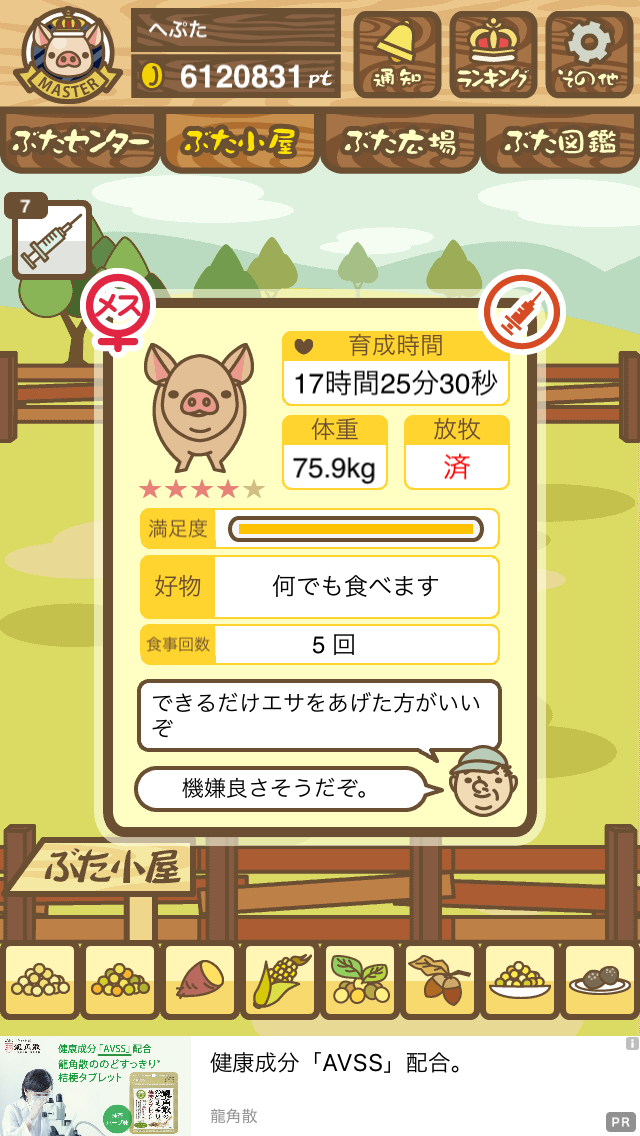The image size is (640, 1136).
Task: Choose the green and orange pellet feed
Action: (120, 981)
